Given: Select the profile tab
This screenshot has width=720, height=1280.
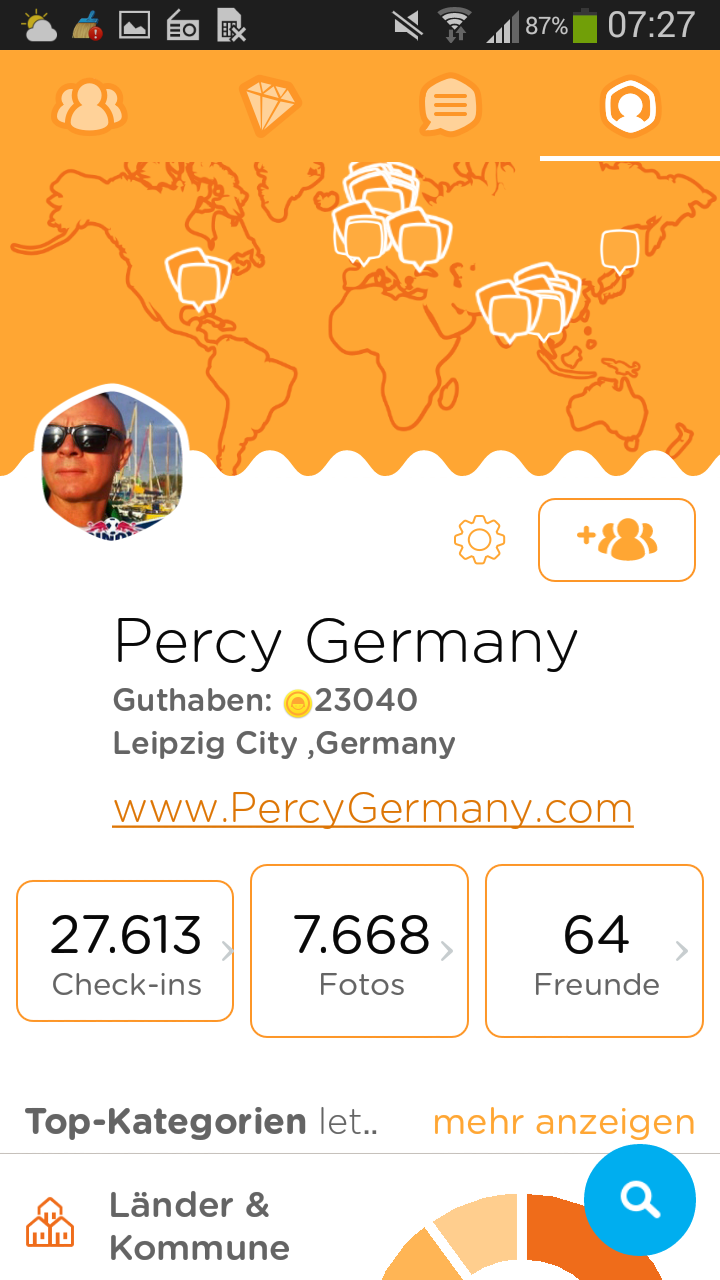Looking at the screenshot, I should coord(629,106).
